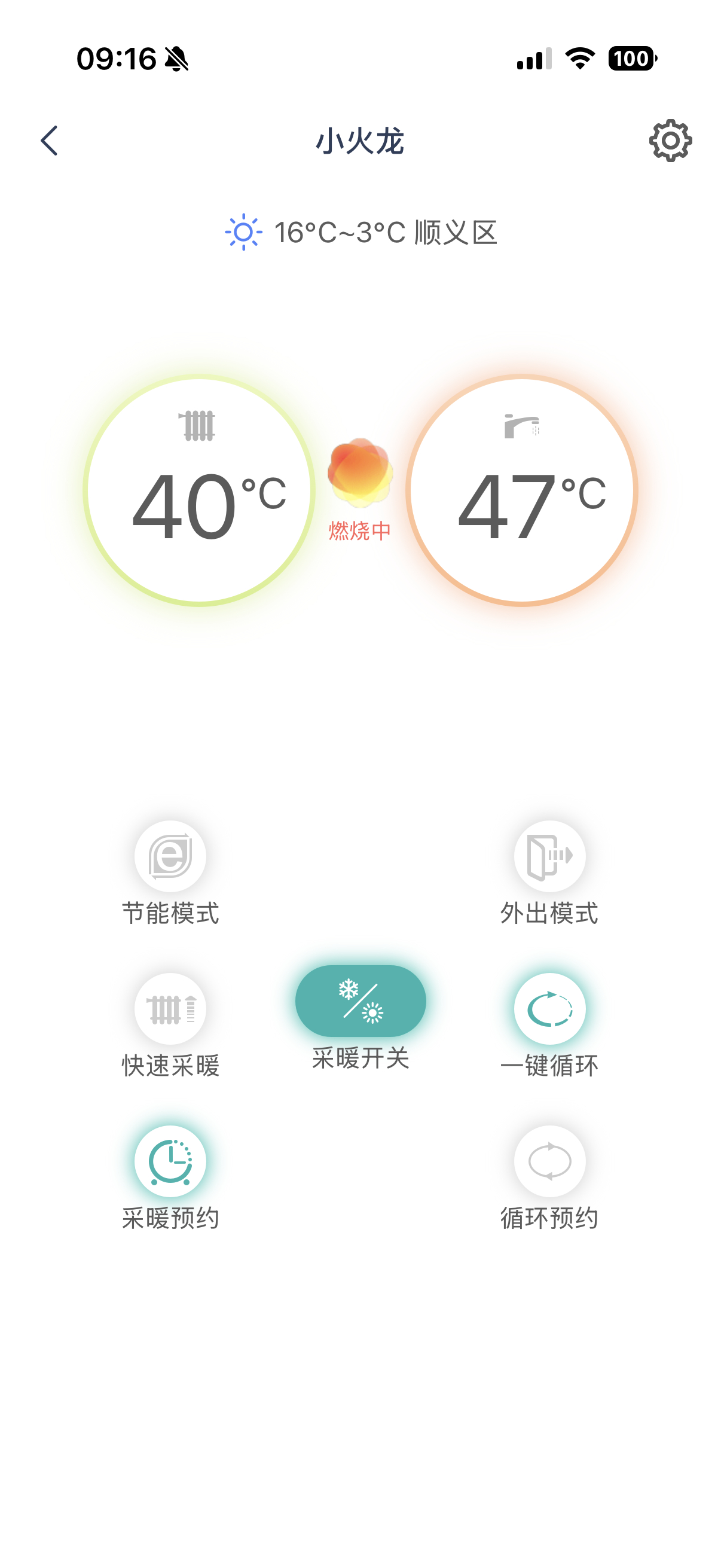Tap the 小火龙 title bar

tap(359, 142)
